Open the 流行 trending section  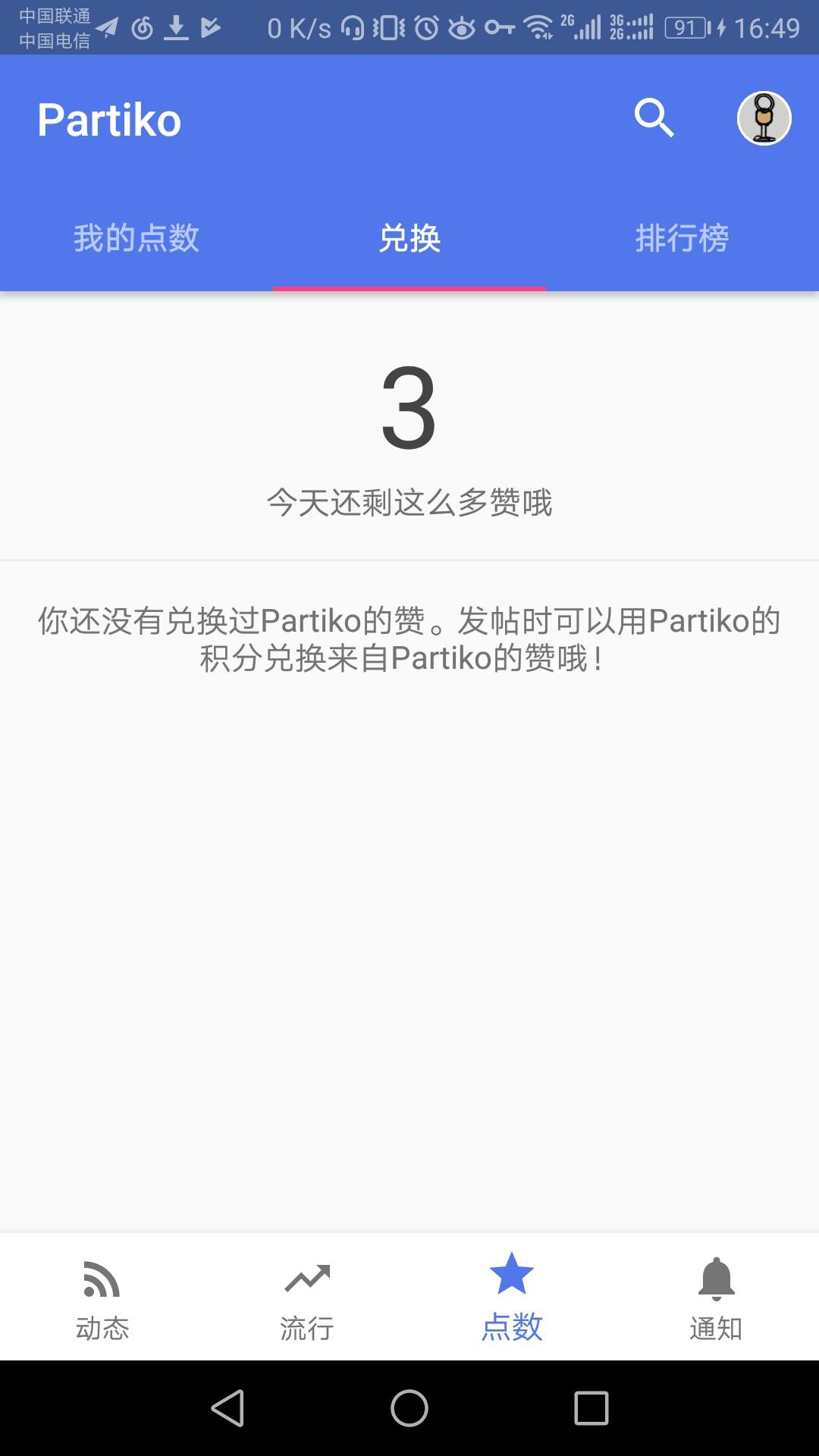click(x=307, y=1298)
